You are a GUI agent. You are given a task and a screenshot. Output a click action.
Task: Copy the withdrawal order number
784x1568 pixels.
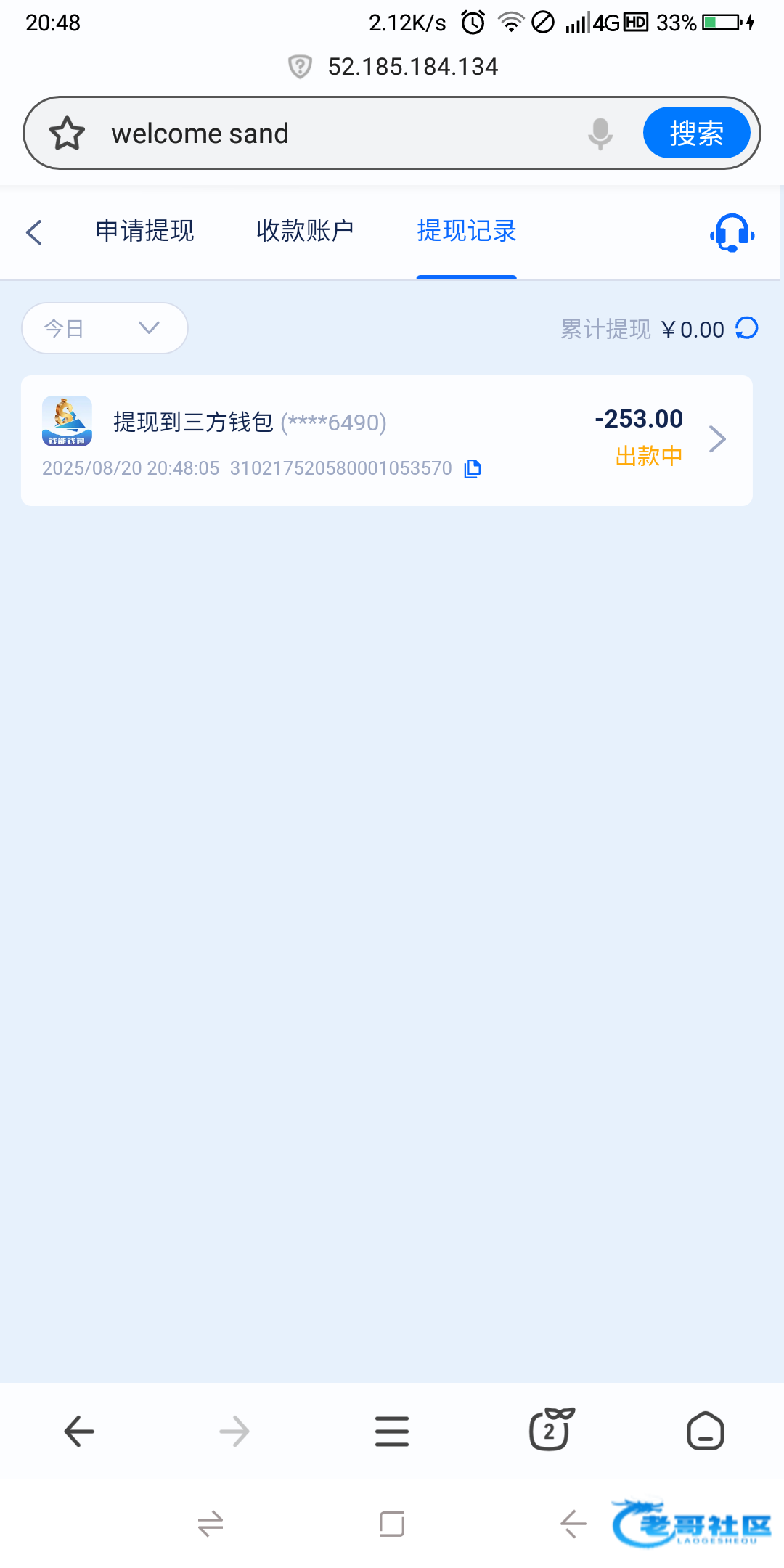pos(473,469)
